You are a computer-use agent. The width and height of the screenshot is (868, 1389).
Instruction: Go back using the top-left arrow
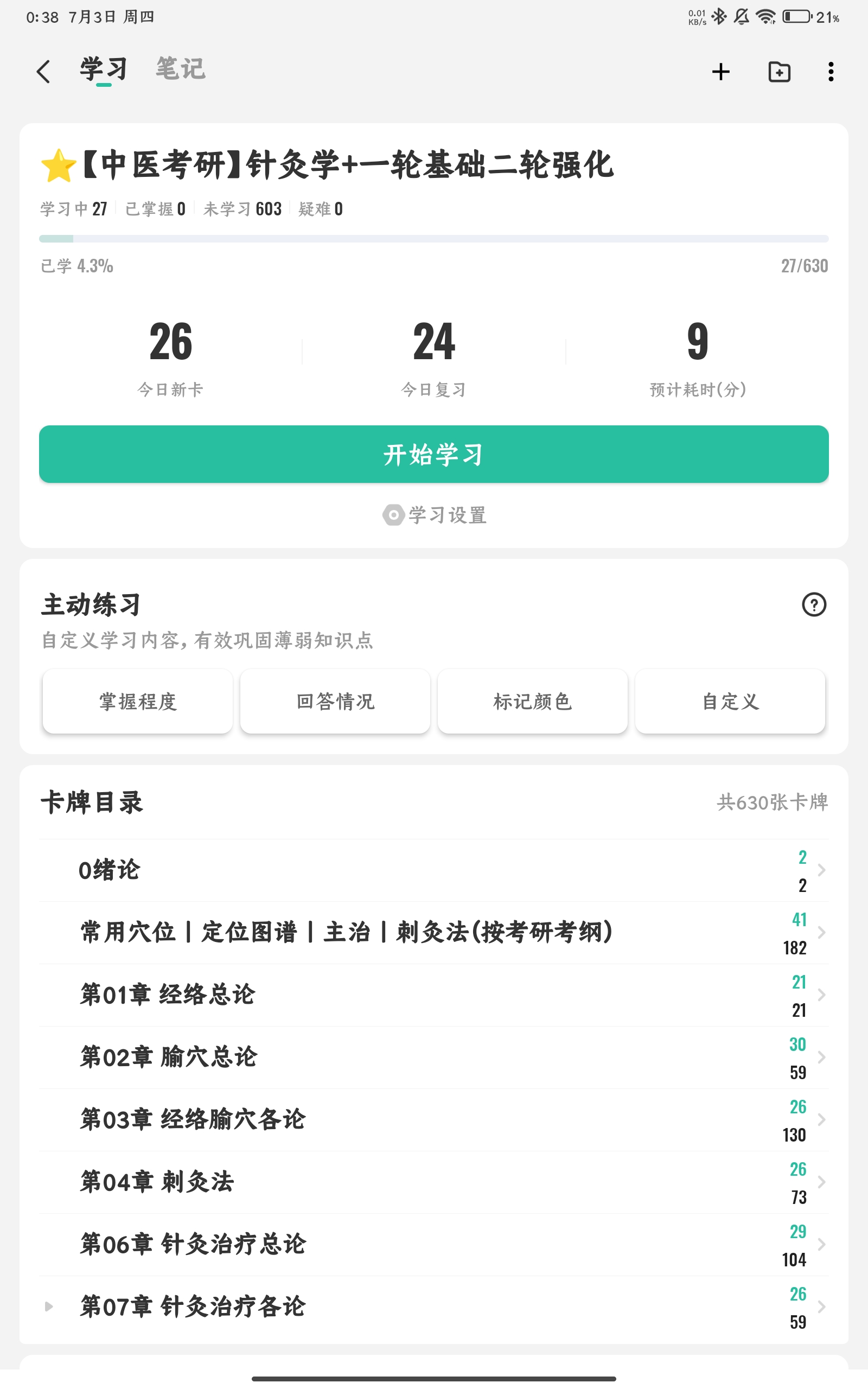pyautogui.click(x=43, y=72)
